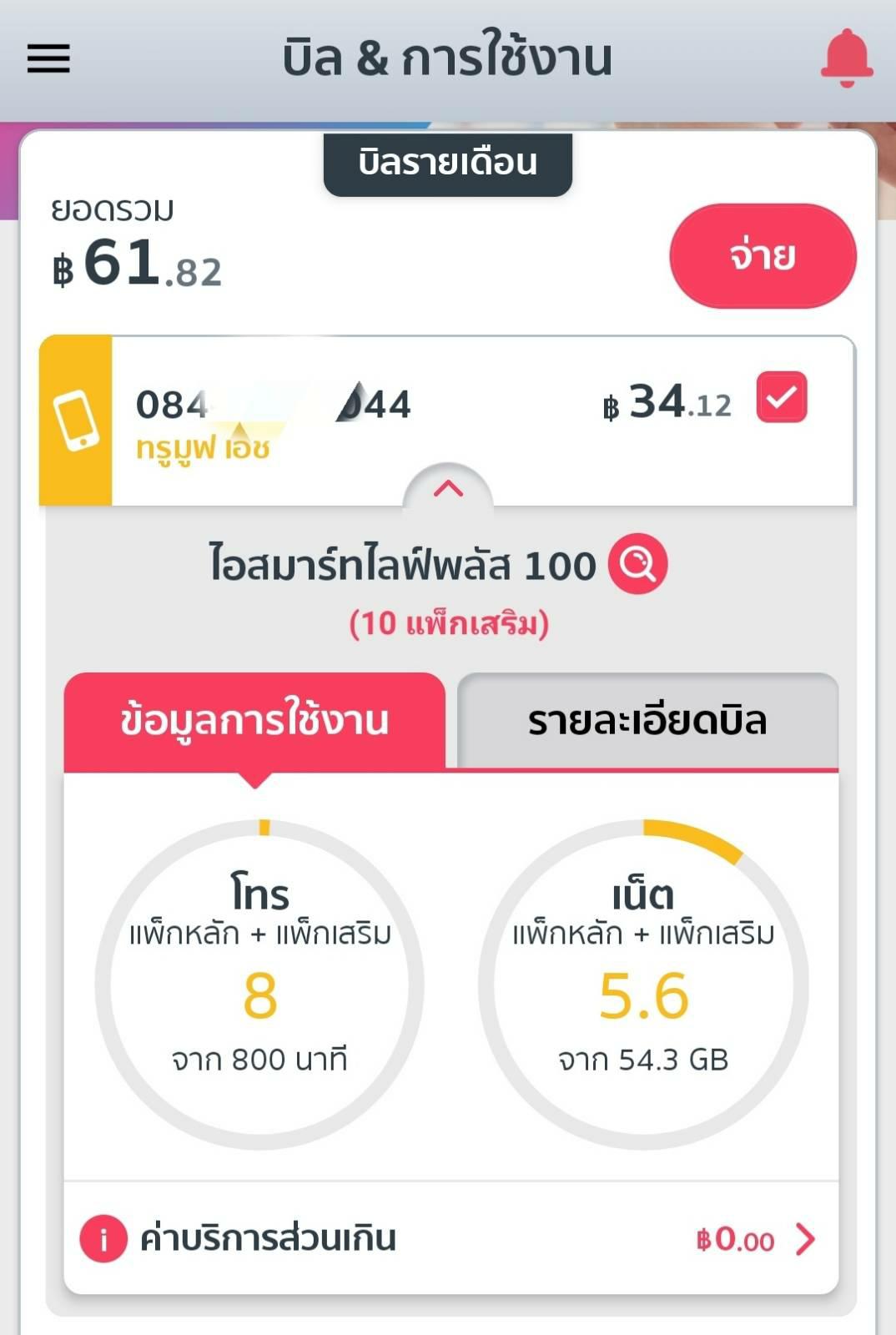Switch to รายละเอียดบิล tab
Viewport: 896px width, 1335px height.
pyautogui.click(x=647, y=721)
